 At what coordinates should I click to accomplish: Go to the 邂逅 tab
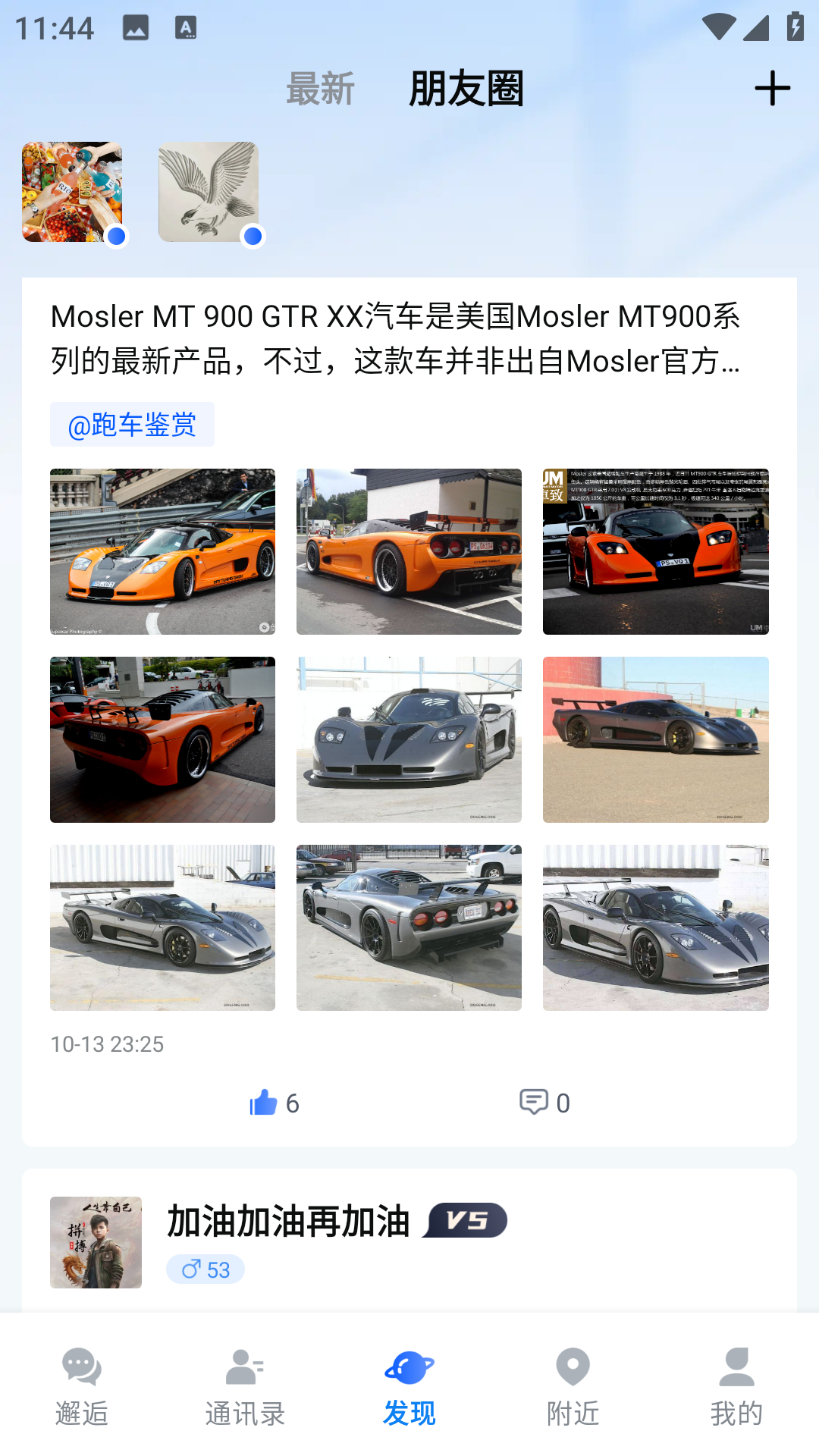tap(82, 1385)
